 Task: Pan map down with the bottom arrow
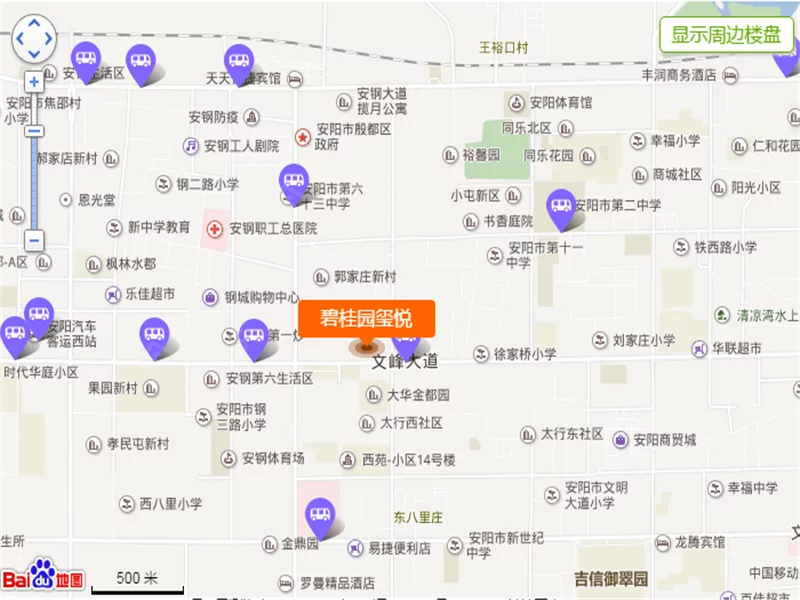[34, 52]
